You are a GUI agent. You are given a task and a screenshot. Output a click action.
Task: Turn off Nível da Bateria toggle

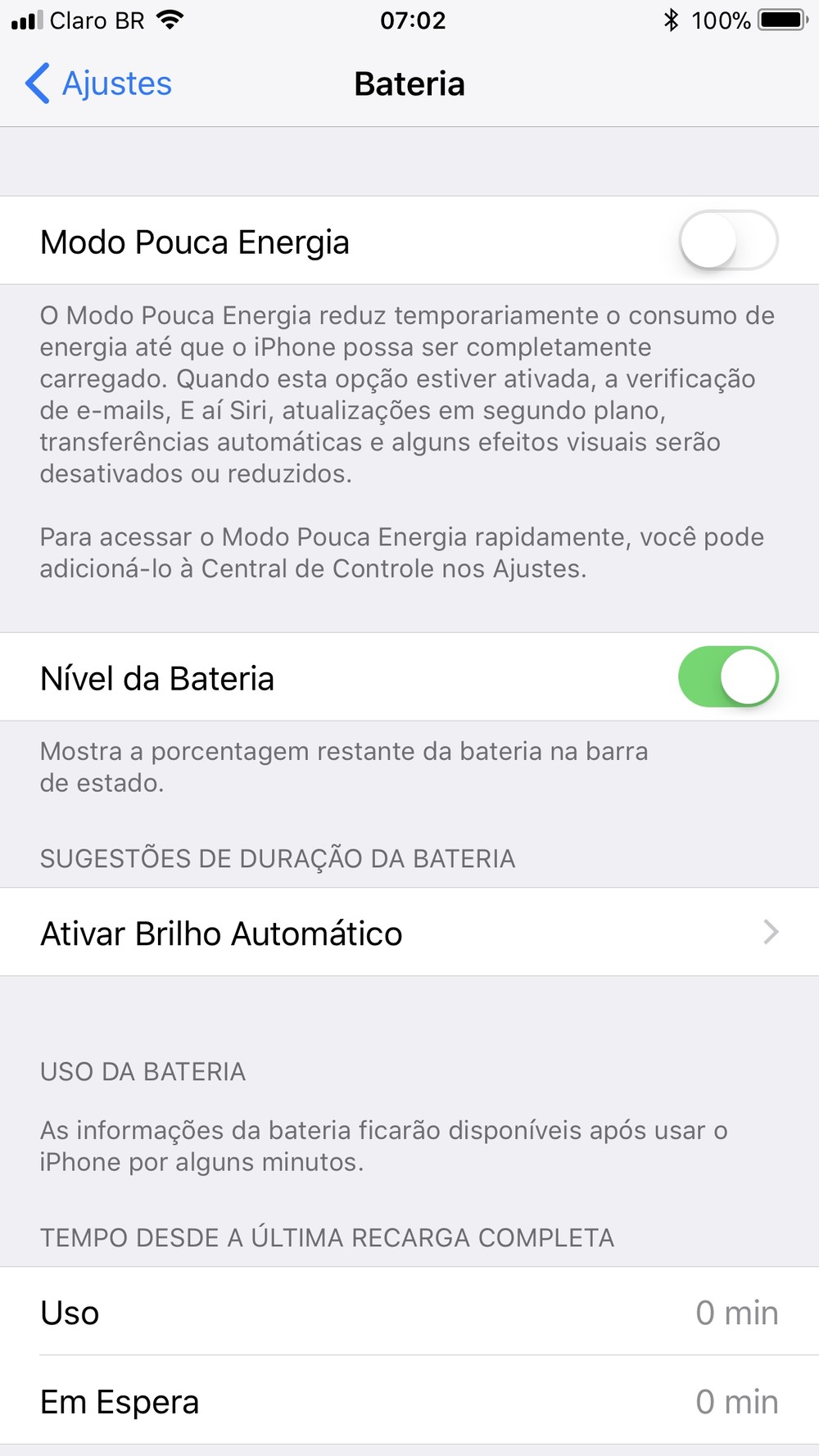pyautogui.click(x=727, y=677)
